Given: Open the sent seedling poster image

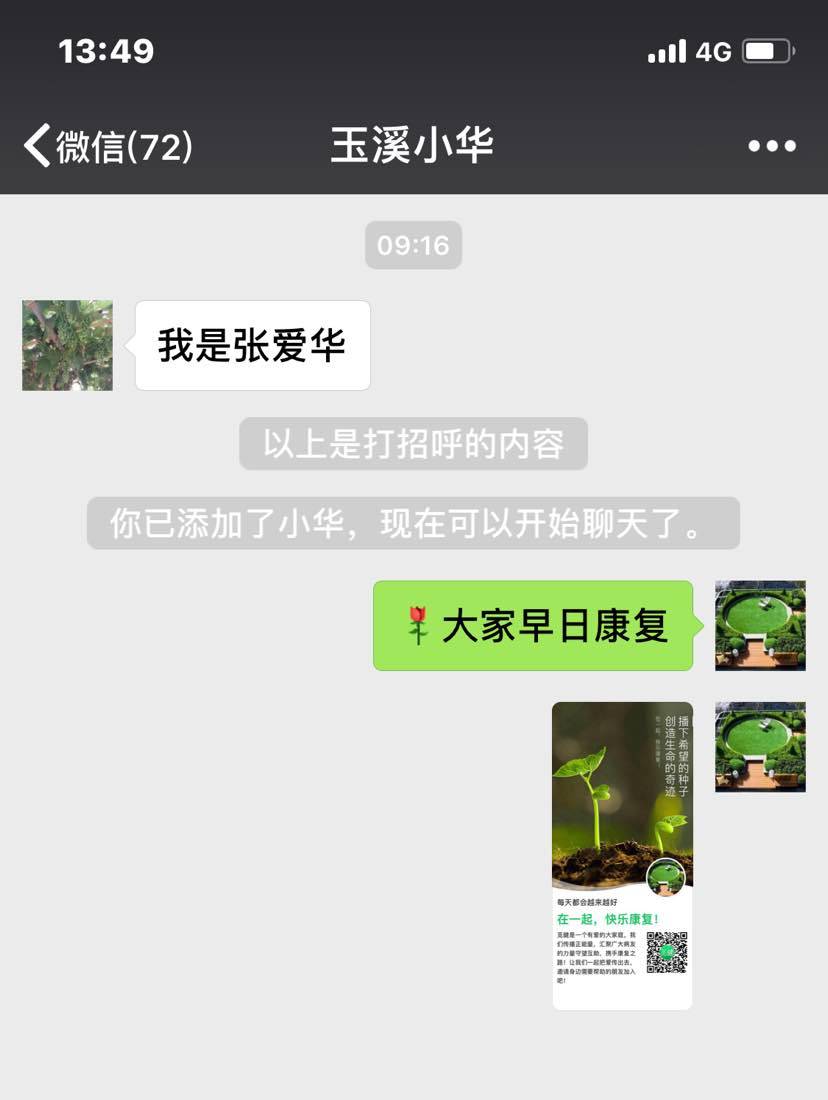Looking at the screenshot, I should tap(622, 855).
